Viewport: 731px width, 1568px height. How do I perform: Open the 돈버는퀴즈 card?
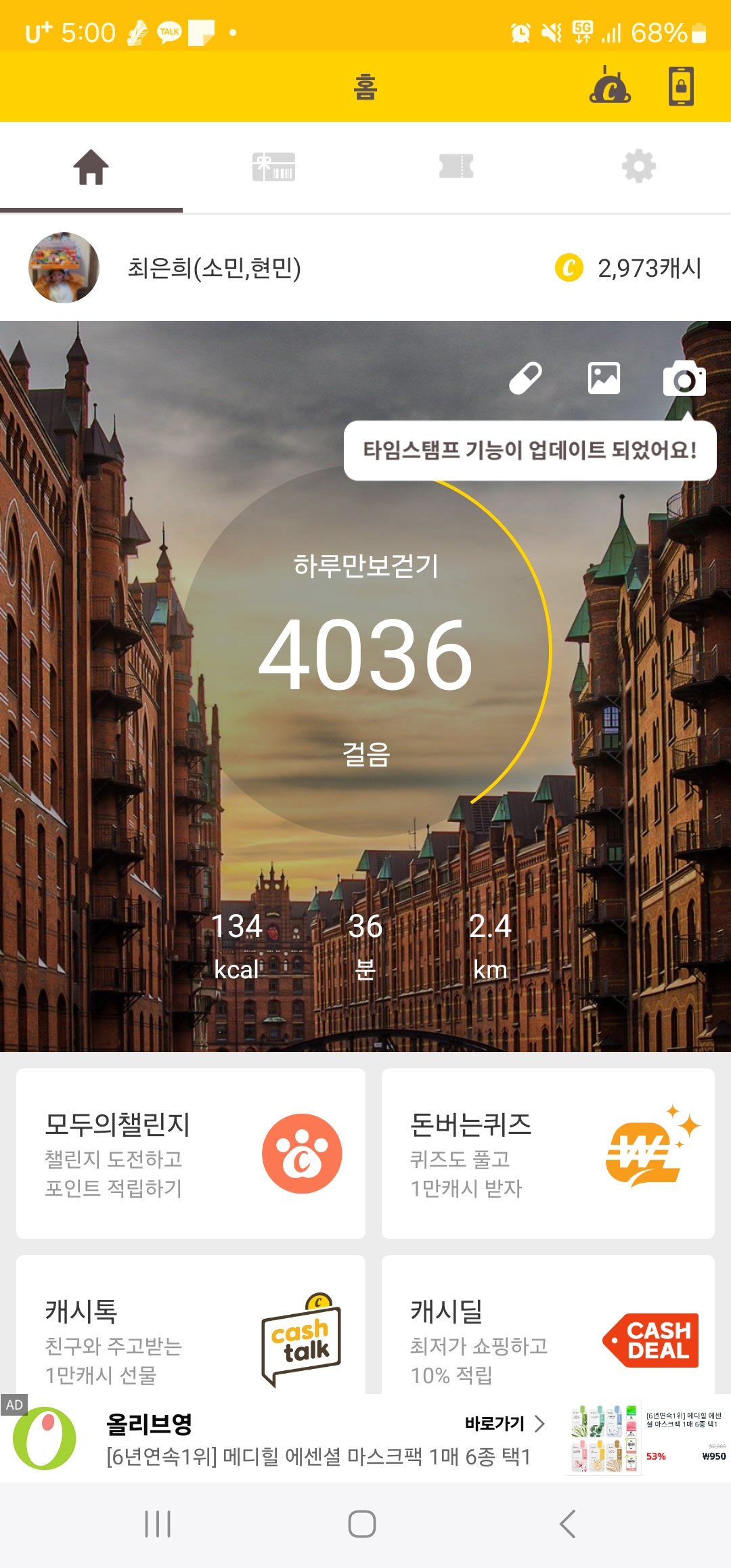(548, 1154)
